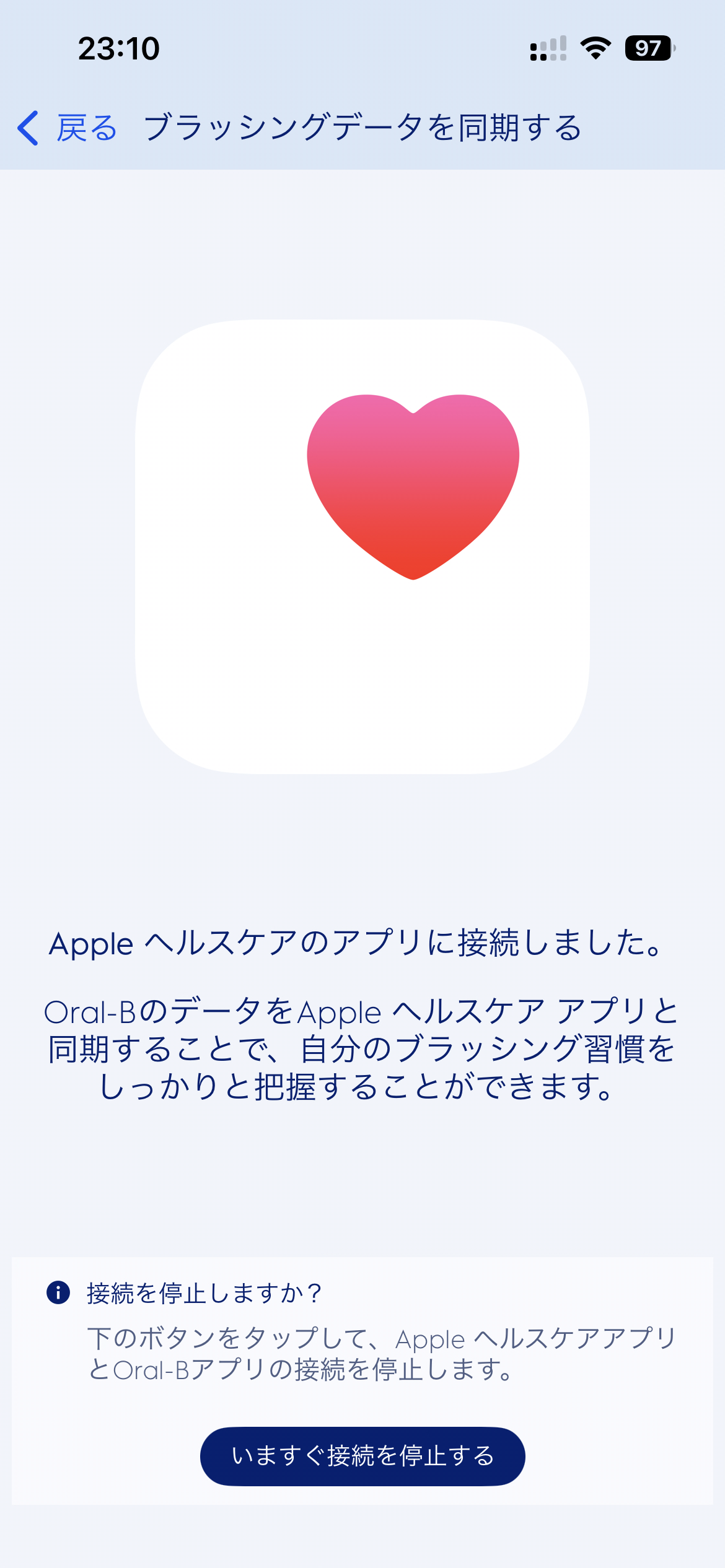Tap いますぐ接続を停止する to stop the connection

(x=362, y=1456)
